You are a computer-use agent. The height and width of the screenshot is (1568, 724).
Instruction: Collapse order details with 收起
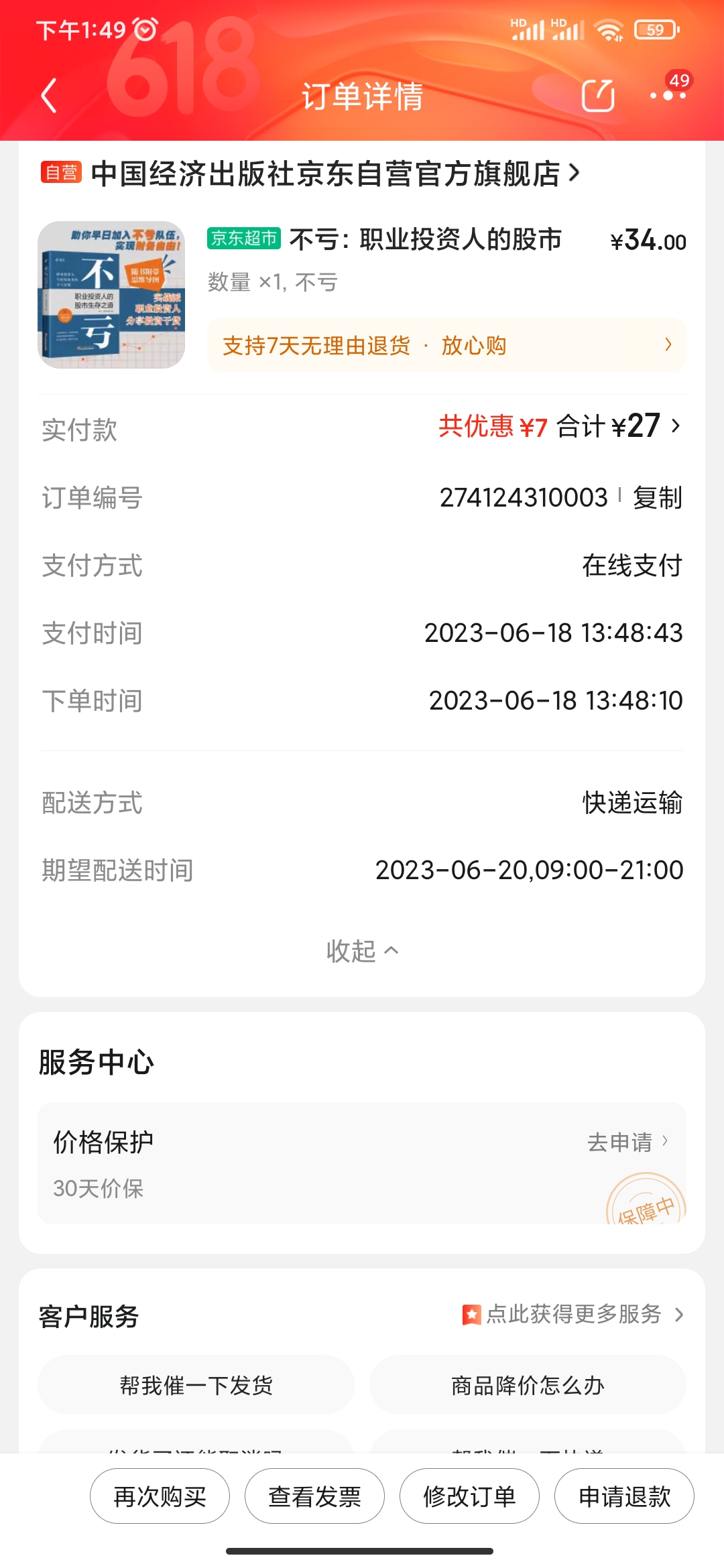tap(362, 951)
